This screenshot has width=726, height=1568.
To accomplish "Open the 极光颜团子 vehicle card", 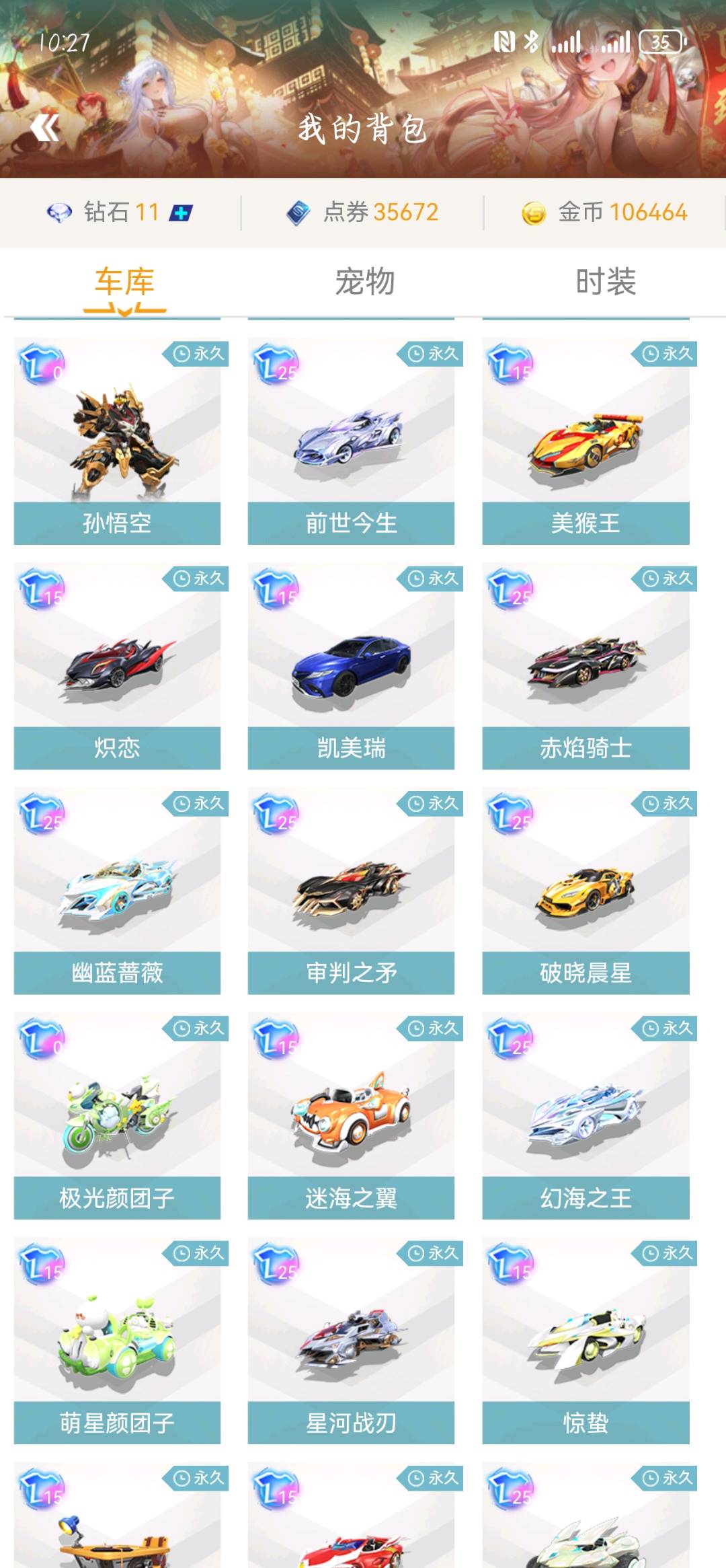I will click(x=117, y=1115).
